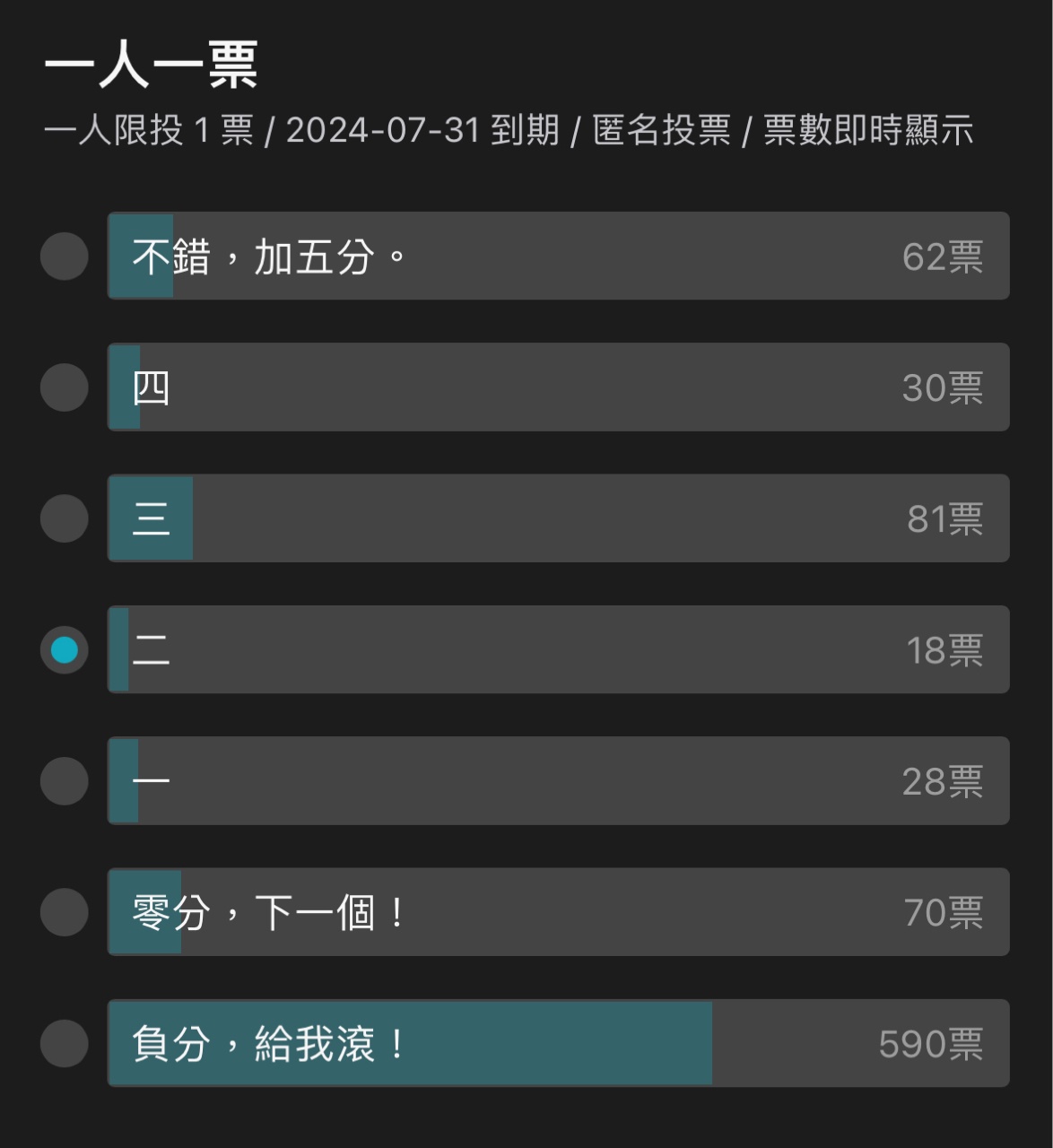This screenshot has width=1053, height=1148.
Task: Pick the 一 option with 28票
Action: click(x=65, y=781)
